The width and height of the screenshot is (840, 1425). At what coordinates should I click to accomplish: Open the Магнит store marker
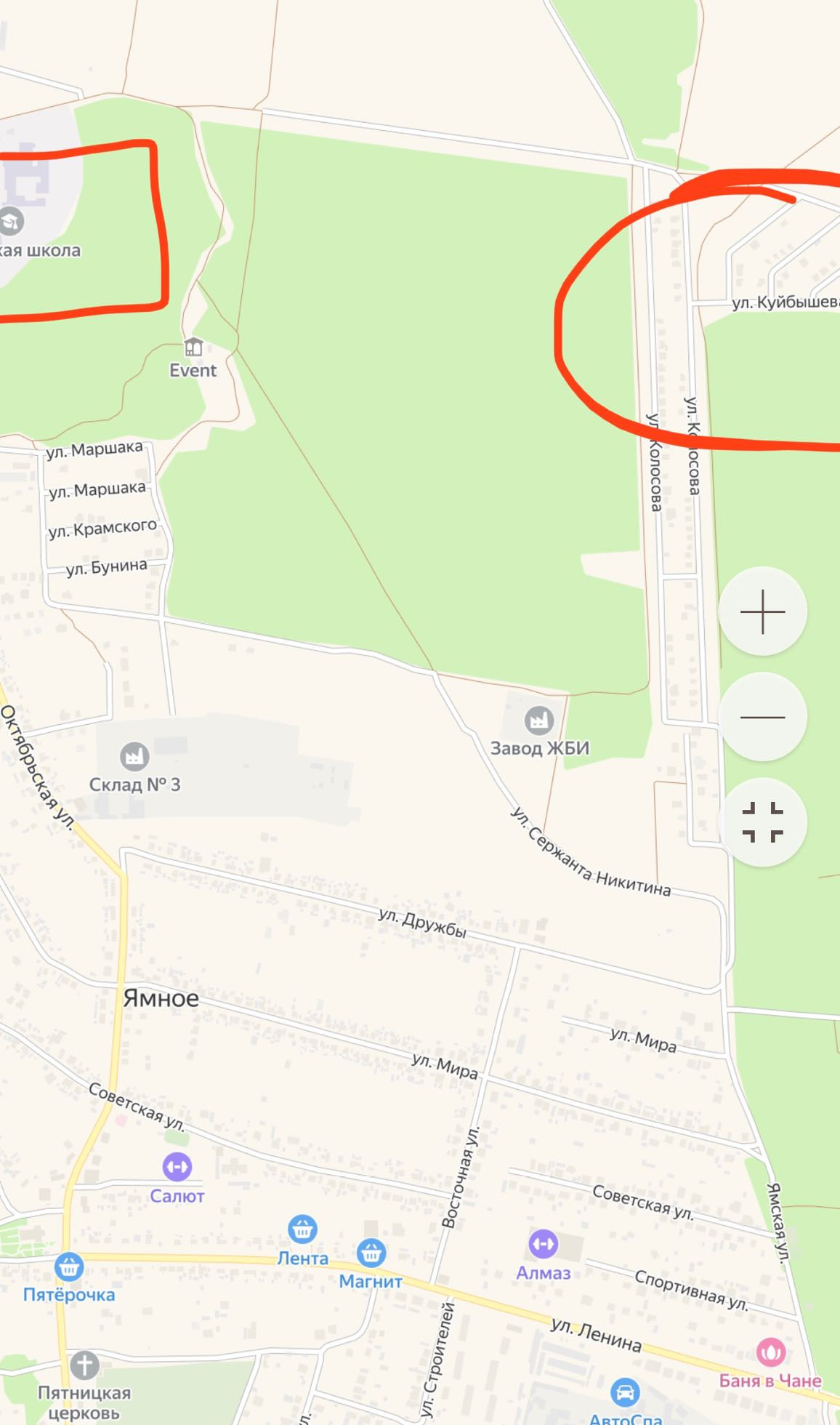coord(371,1253)
